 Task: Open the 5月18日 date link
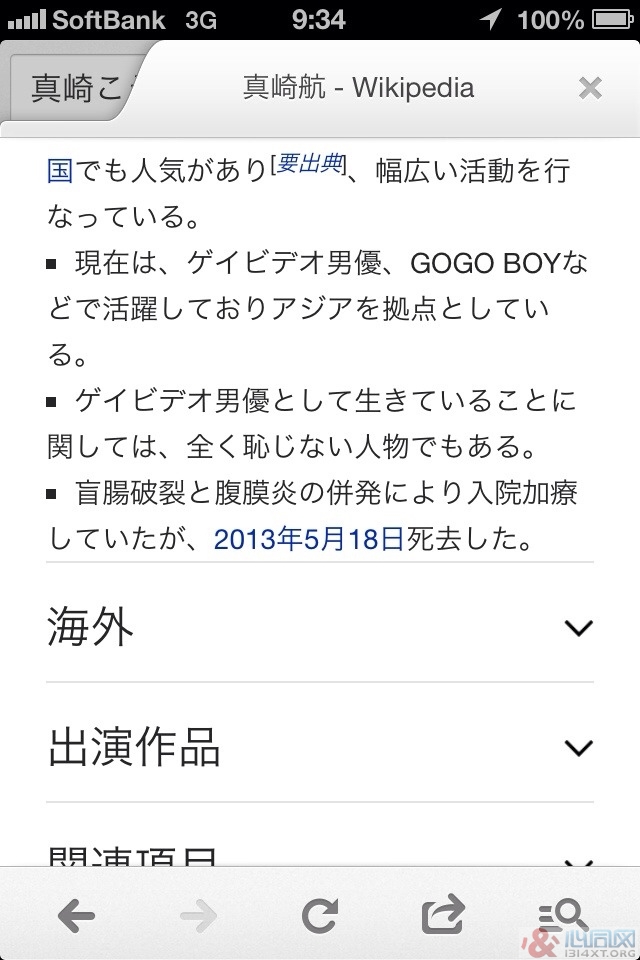(353, 540)
